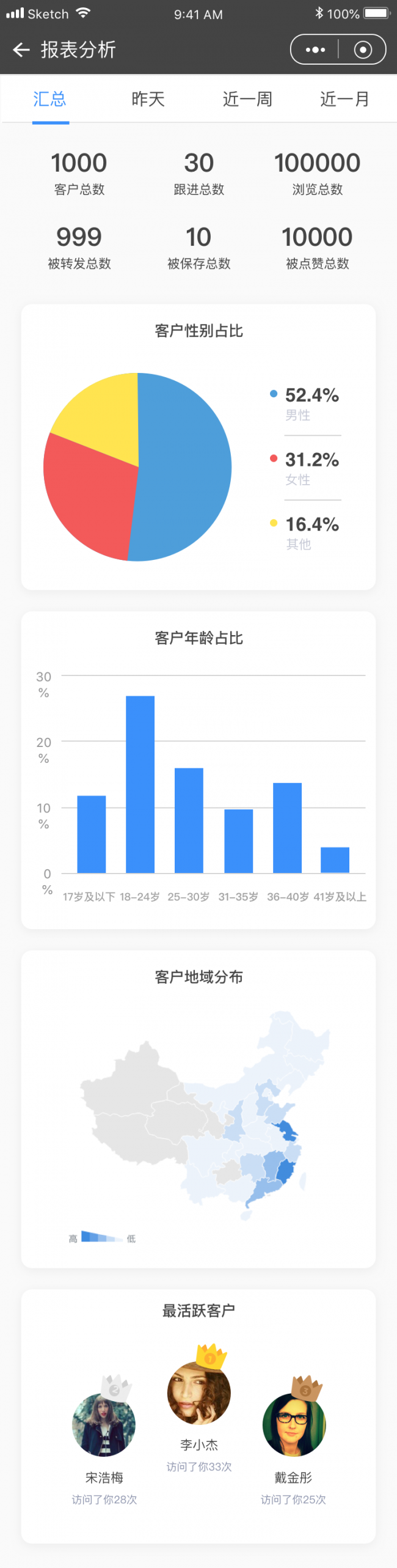Switch to the 近一周 tab
This screenshot has width=397, height=1568.
(247, 99)
